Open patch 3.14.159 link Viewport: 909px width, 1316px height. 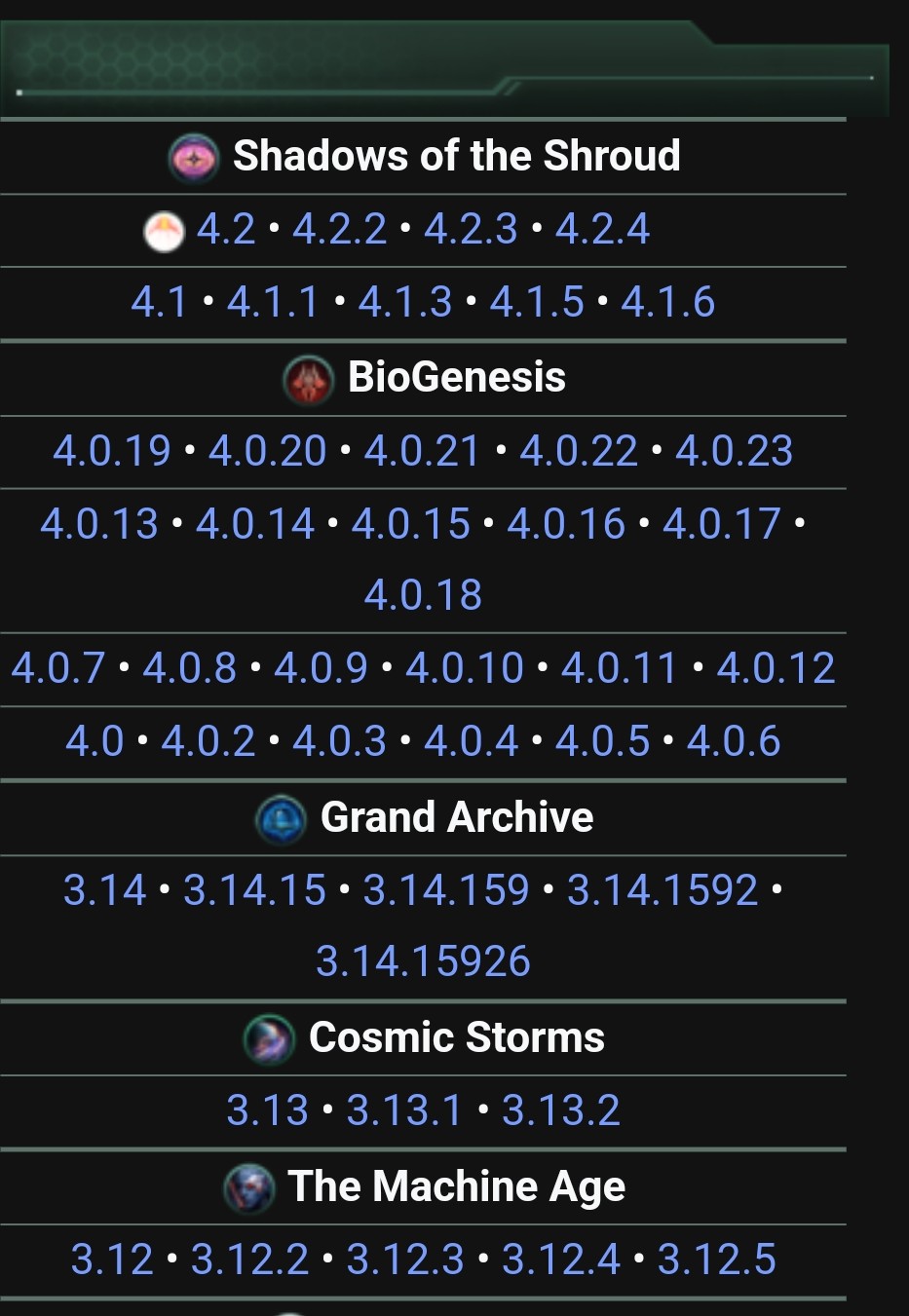point(445,890)
